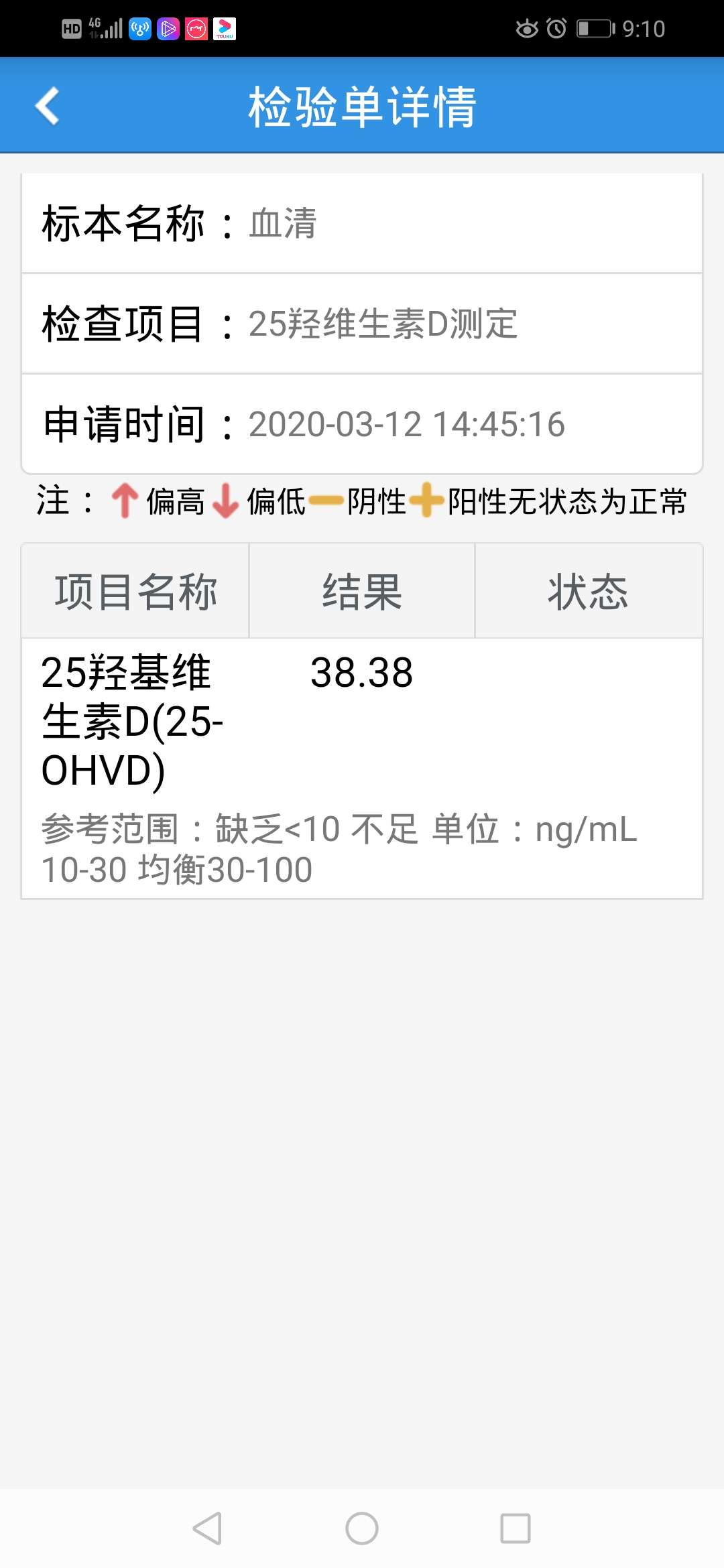Tap the yellow minus 阴性 symbol
The height and width of the screenshot is (1568, 724).
(328, 501)
